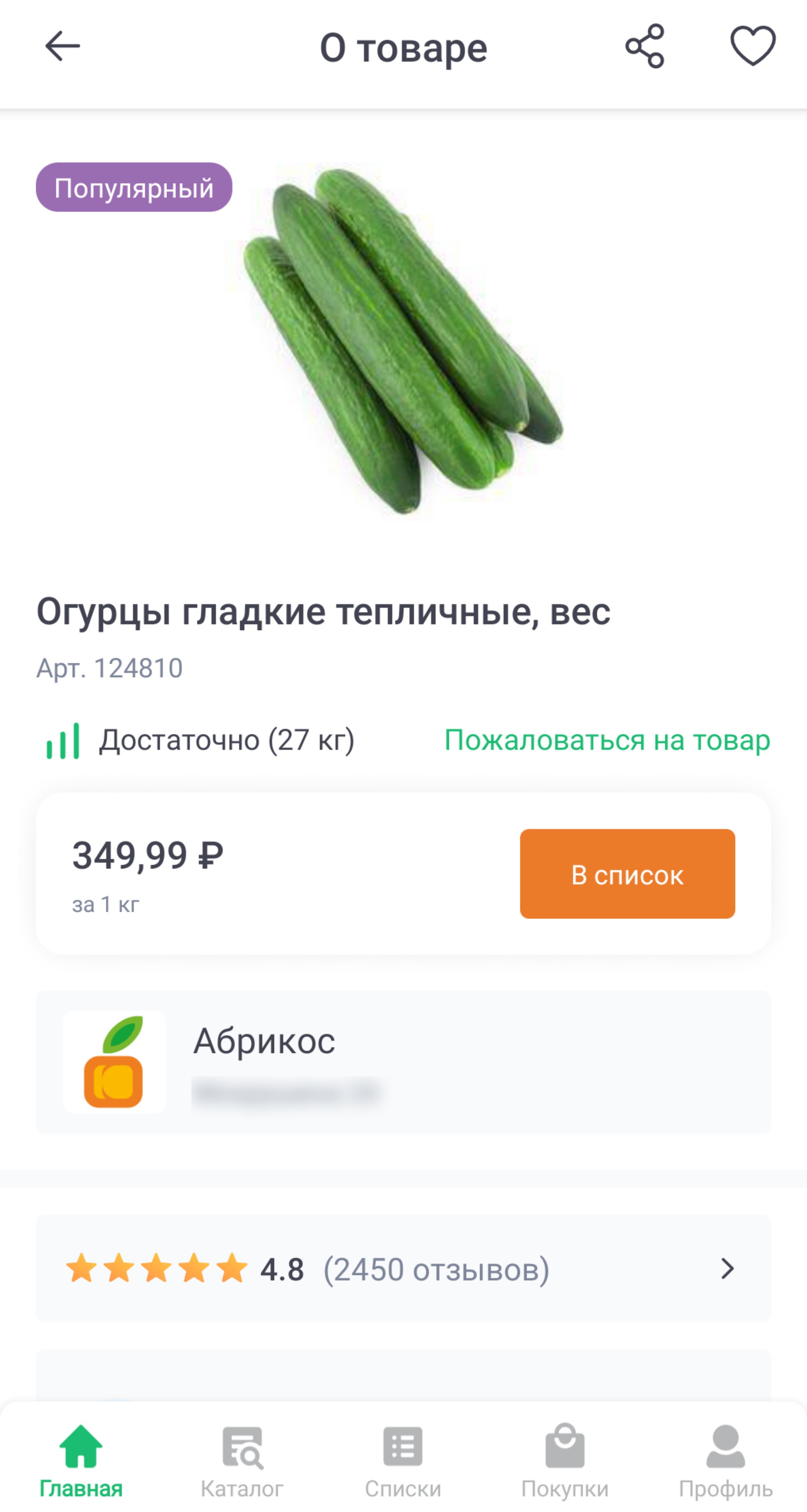The image size is (807, 1512).
Task: View the cucumber product photo
Action: (403, 340)
